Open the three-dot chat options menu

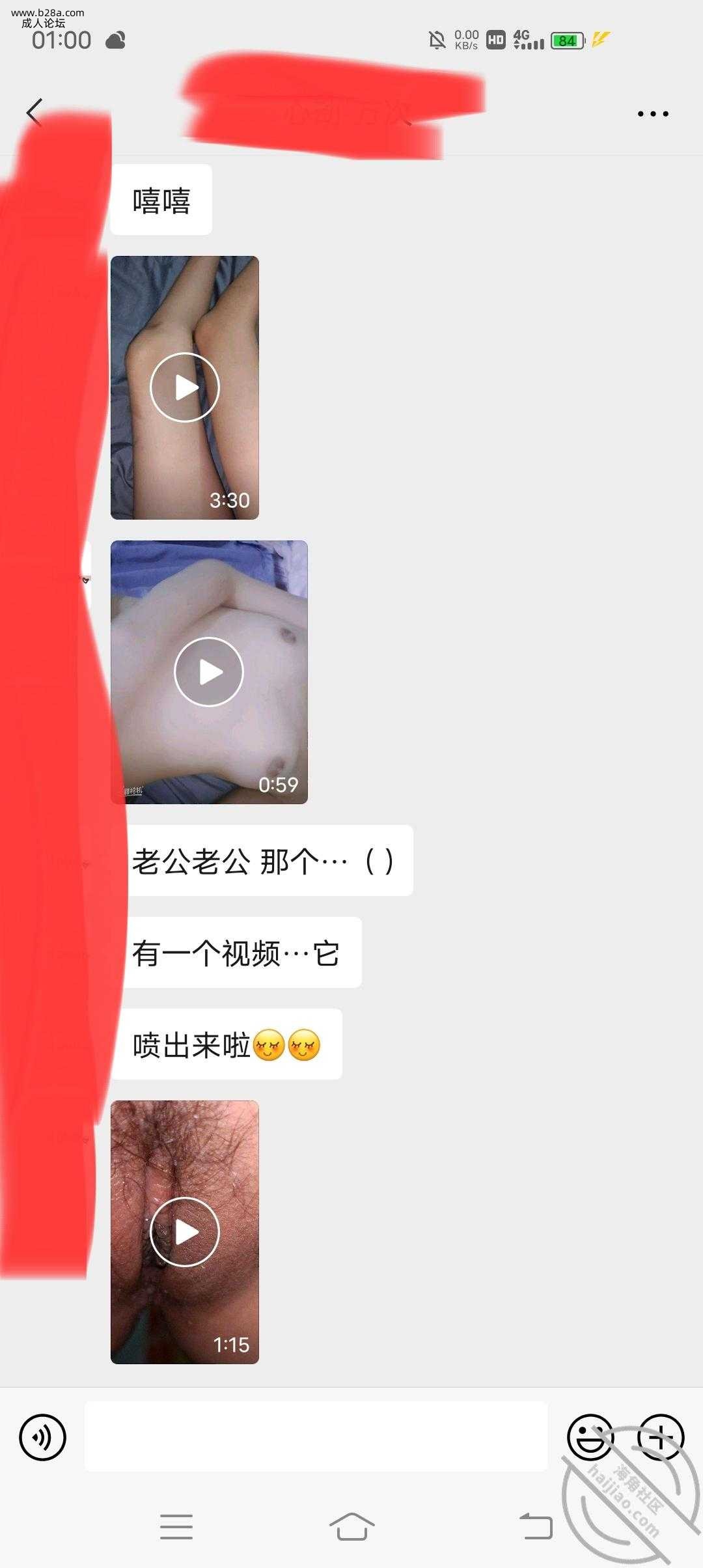652,114
